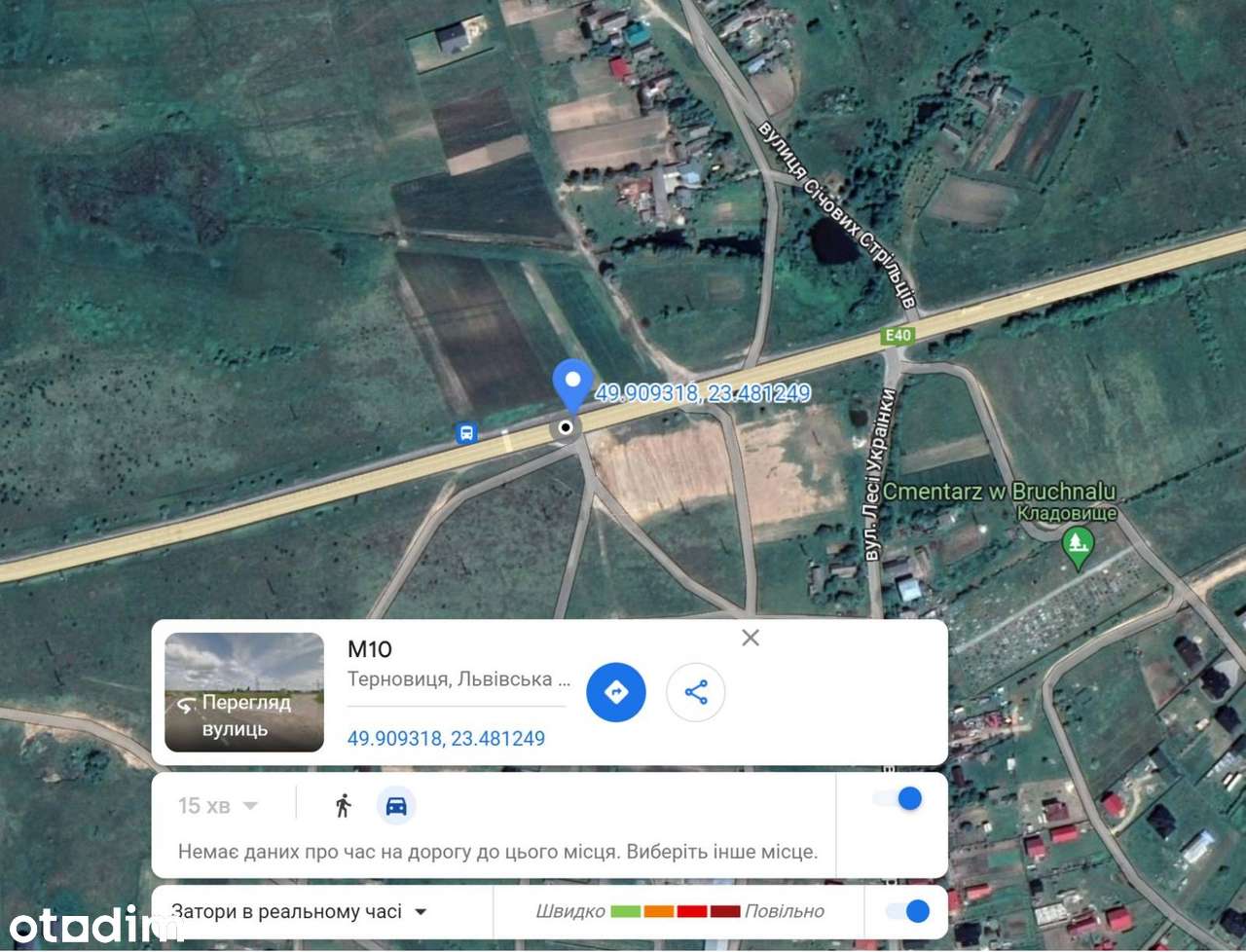
Task: Tap the coordinates link 49.909318, 23.481249 in card
Action: 446,738
